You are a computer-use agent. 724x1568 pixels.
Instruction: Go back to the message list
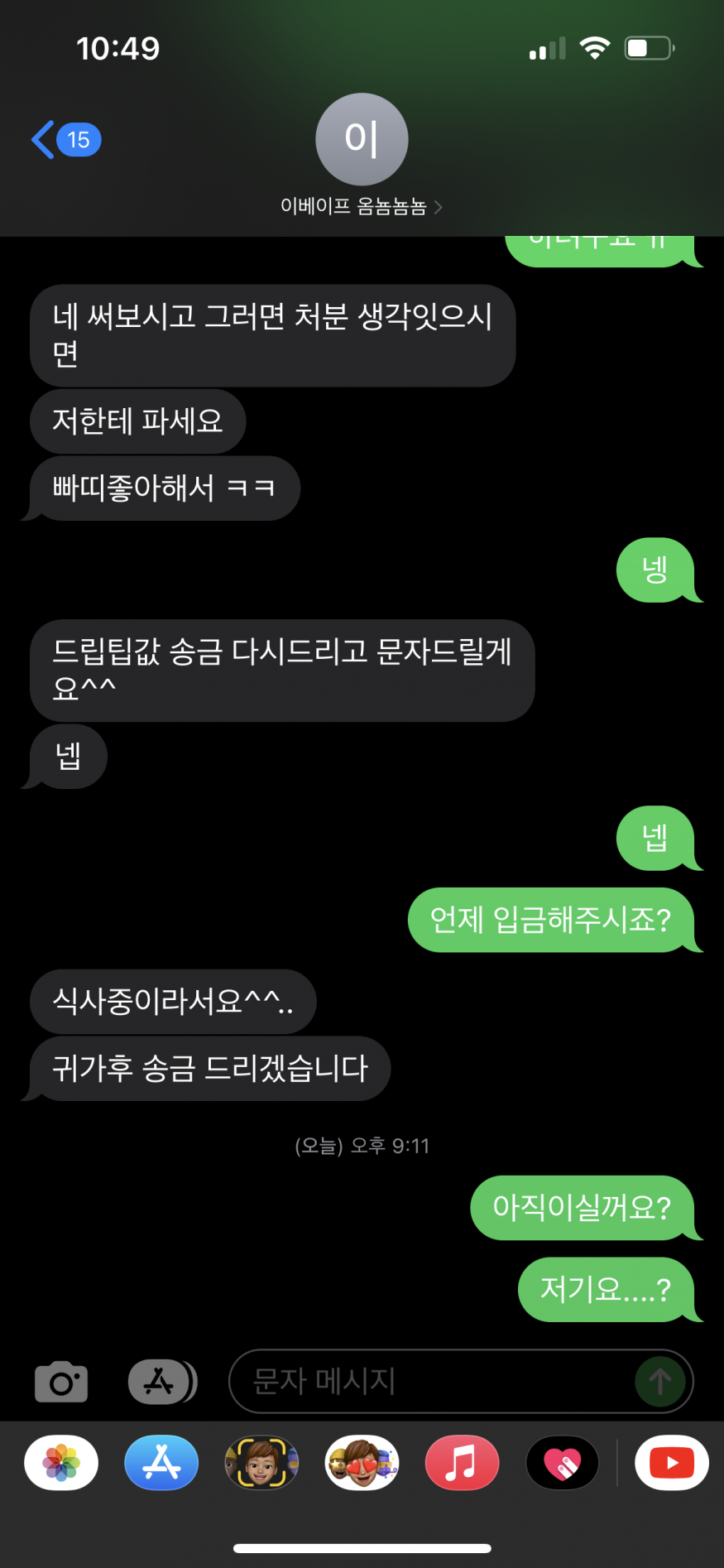(x=65, y=139)
